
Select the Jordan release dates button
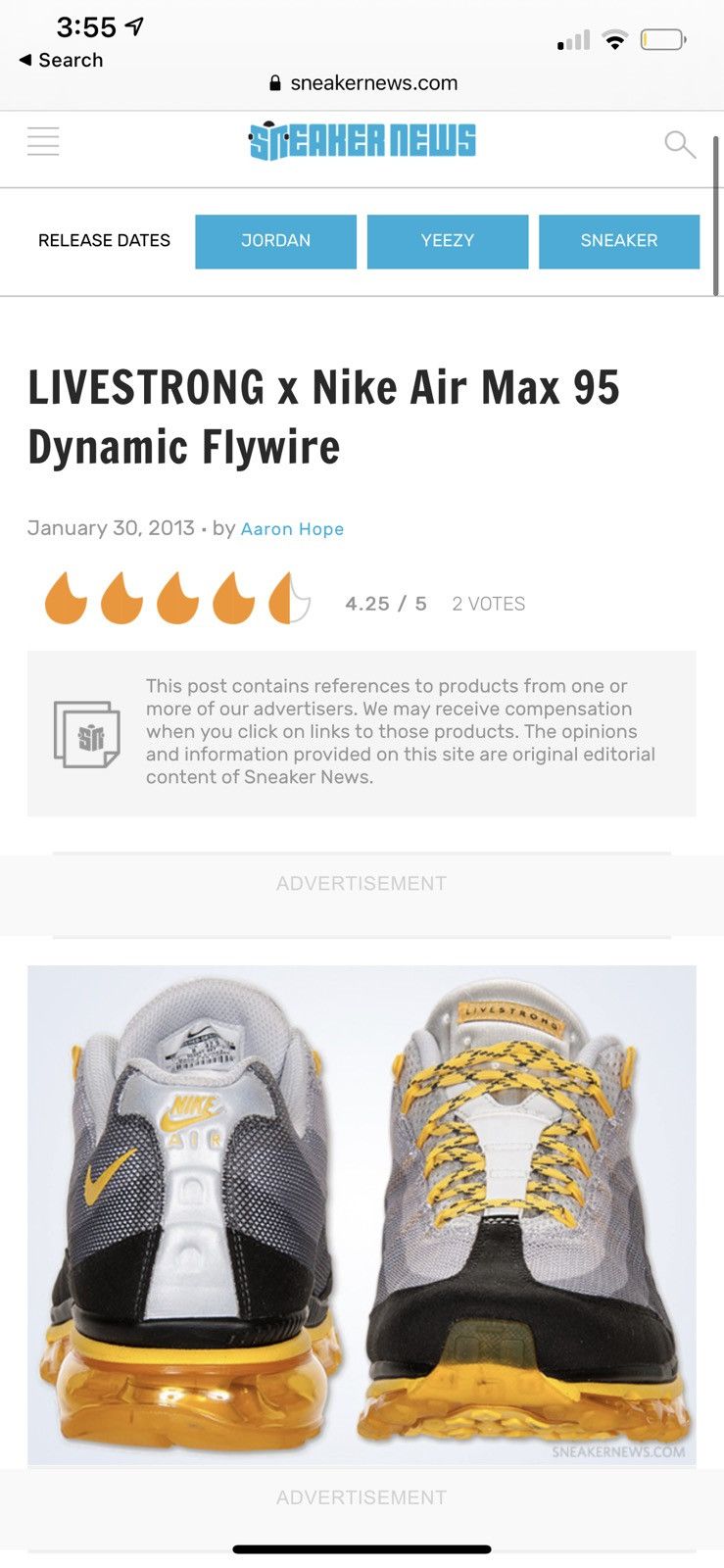tap(275, 241)
